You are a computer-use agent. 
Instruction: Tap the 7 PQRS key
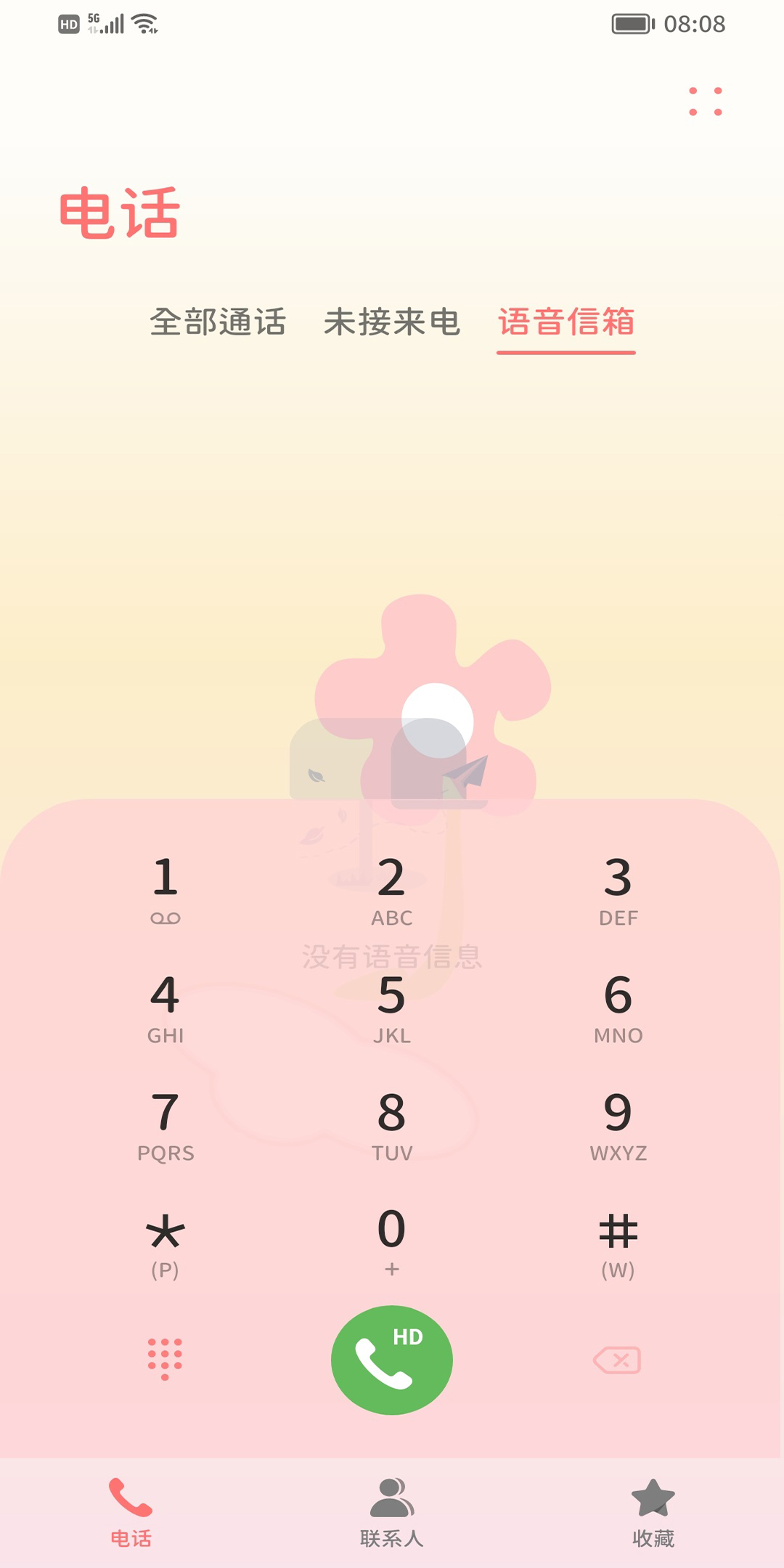166,1124
